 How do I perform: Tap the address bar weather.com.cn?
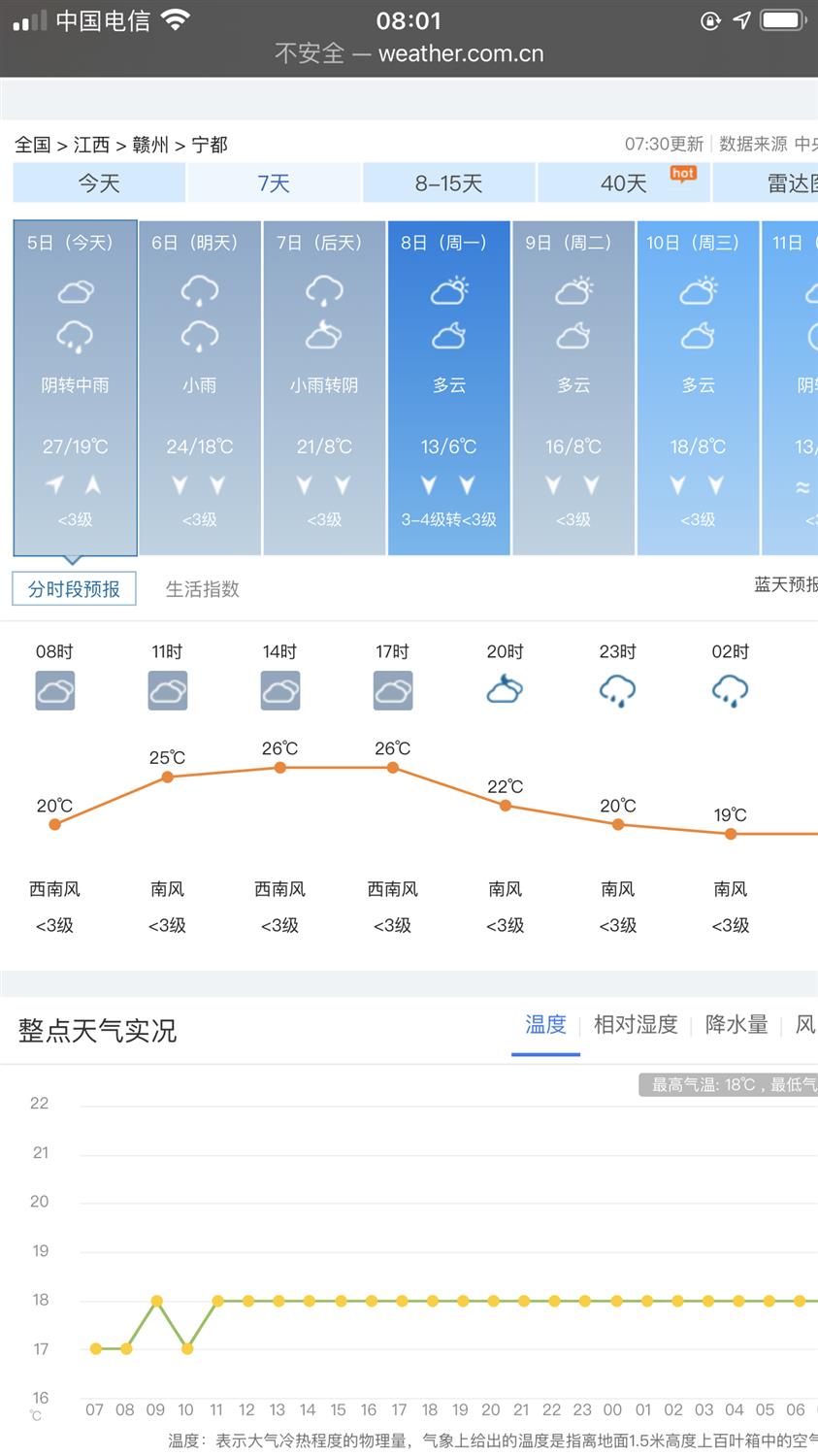pos(409,53)
